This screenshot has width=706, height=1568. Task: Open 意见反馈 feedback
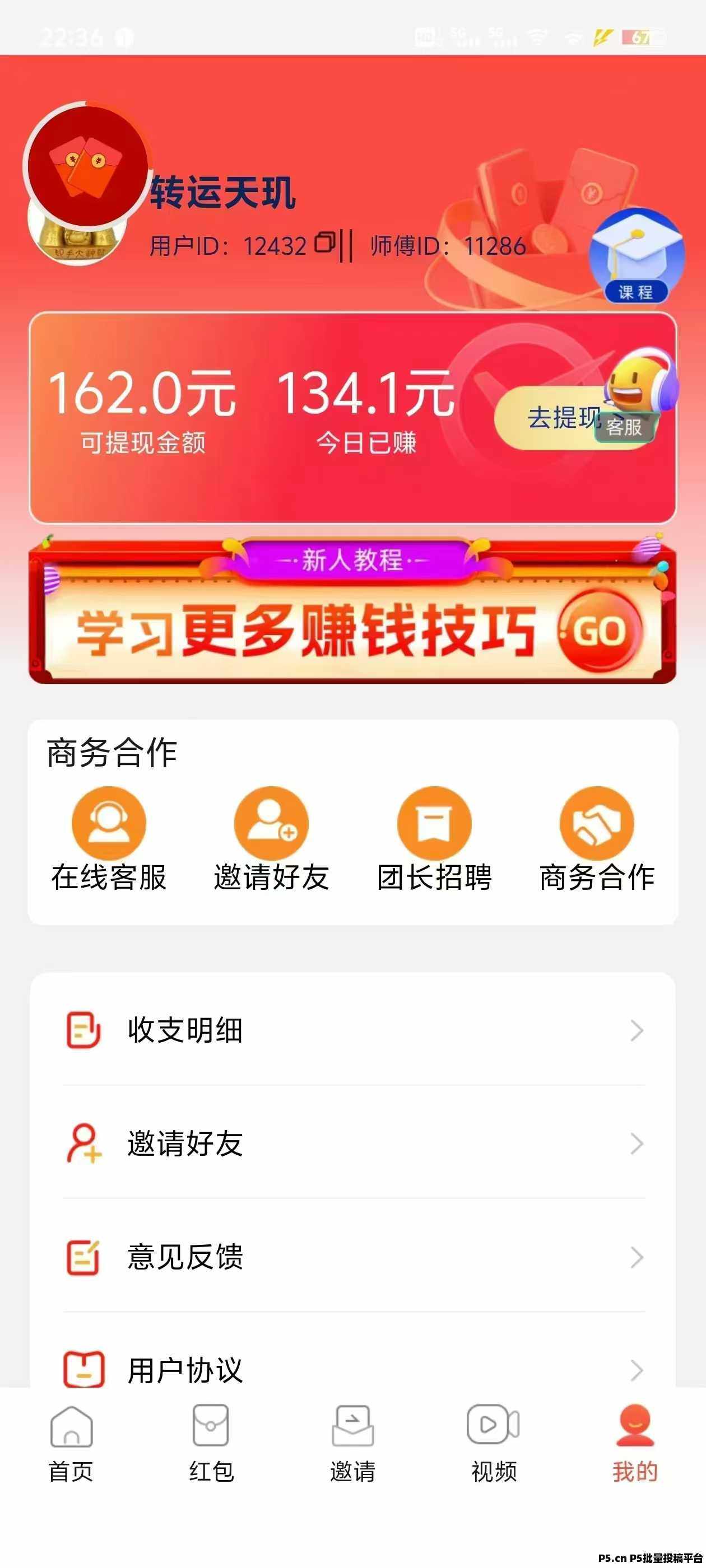(354, 1256)
